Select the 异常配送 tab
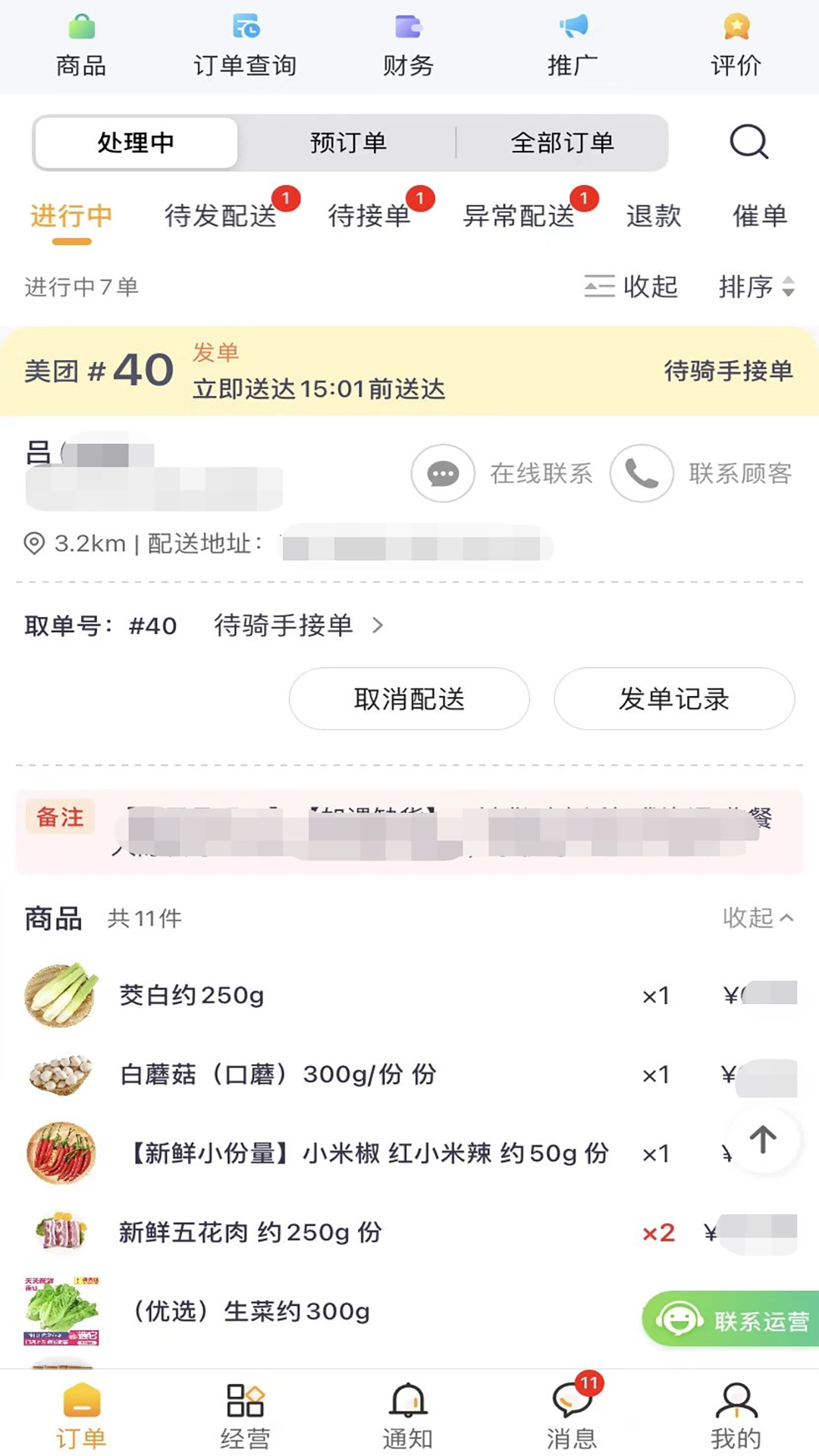The image size is (819, 1456). click(519, 216)
